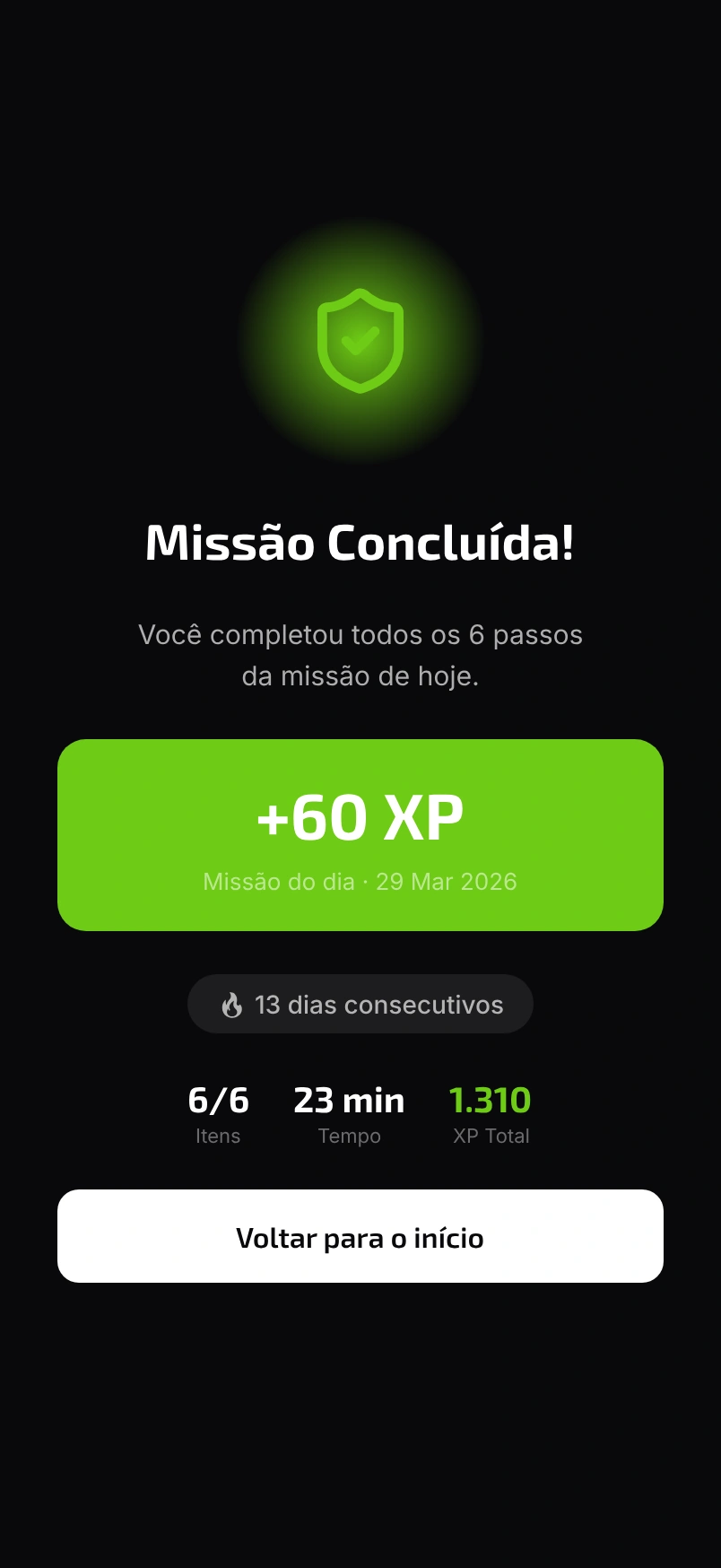Screen dimensions: 721x1568
Task: Click 'Voltar para o início'
Action: coord(360,1236)
